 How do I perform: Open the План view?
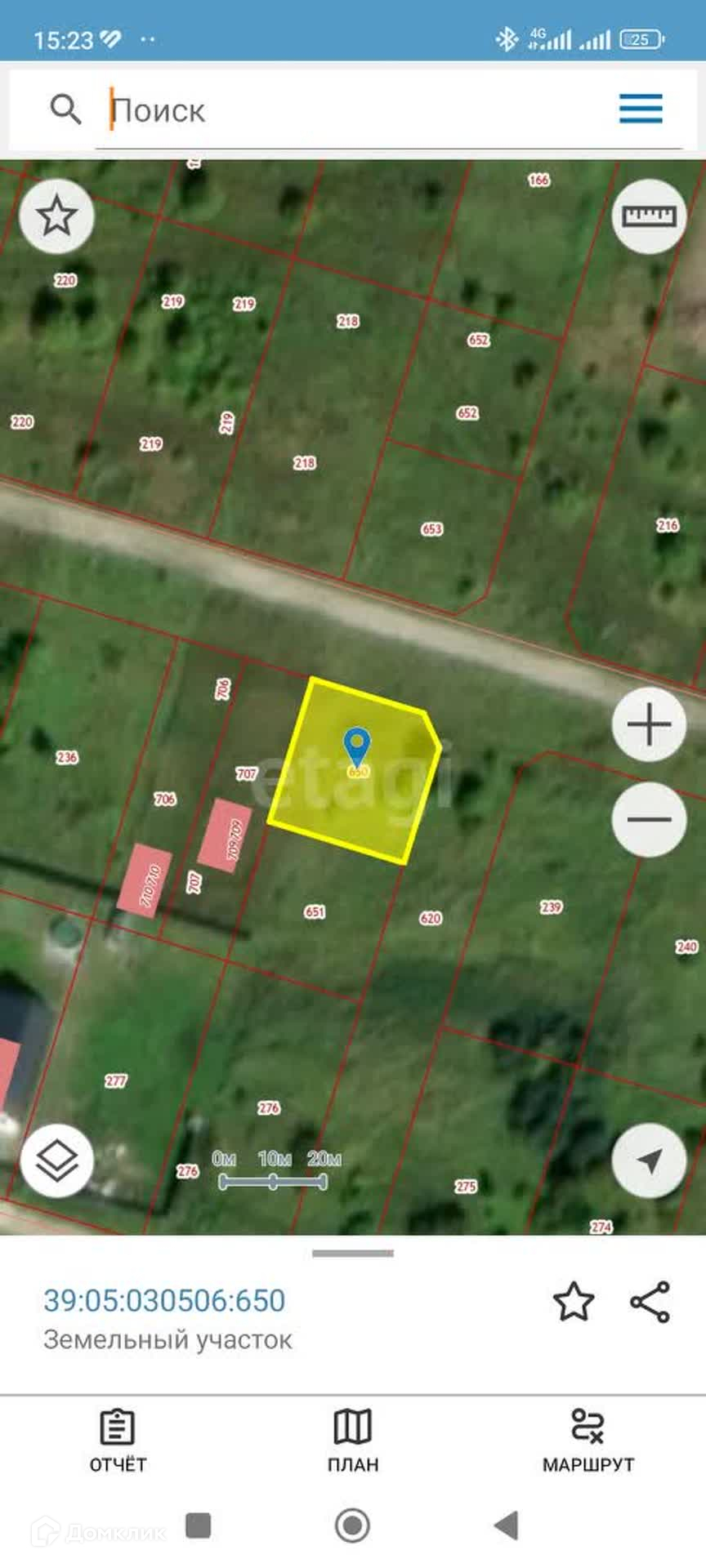(x=353, y=1442)
